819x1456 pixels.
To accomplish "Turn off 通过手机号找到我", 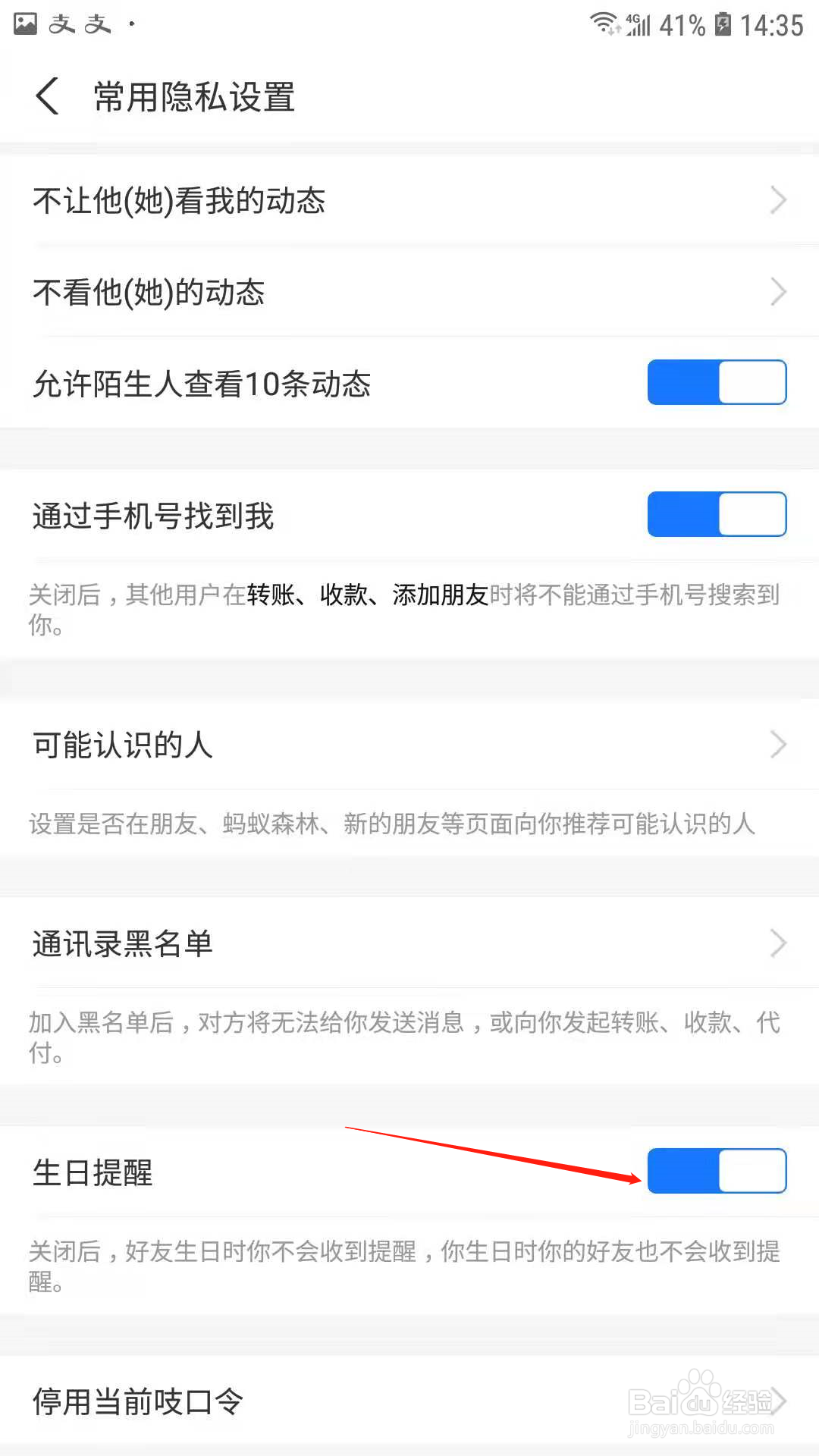I will tap(716, 514).
